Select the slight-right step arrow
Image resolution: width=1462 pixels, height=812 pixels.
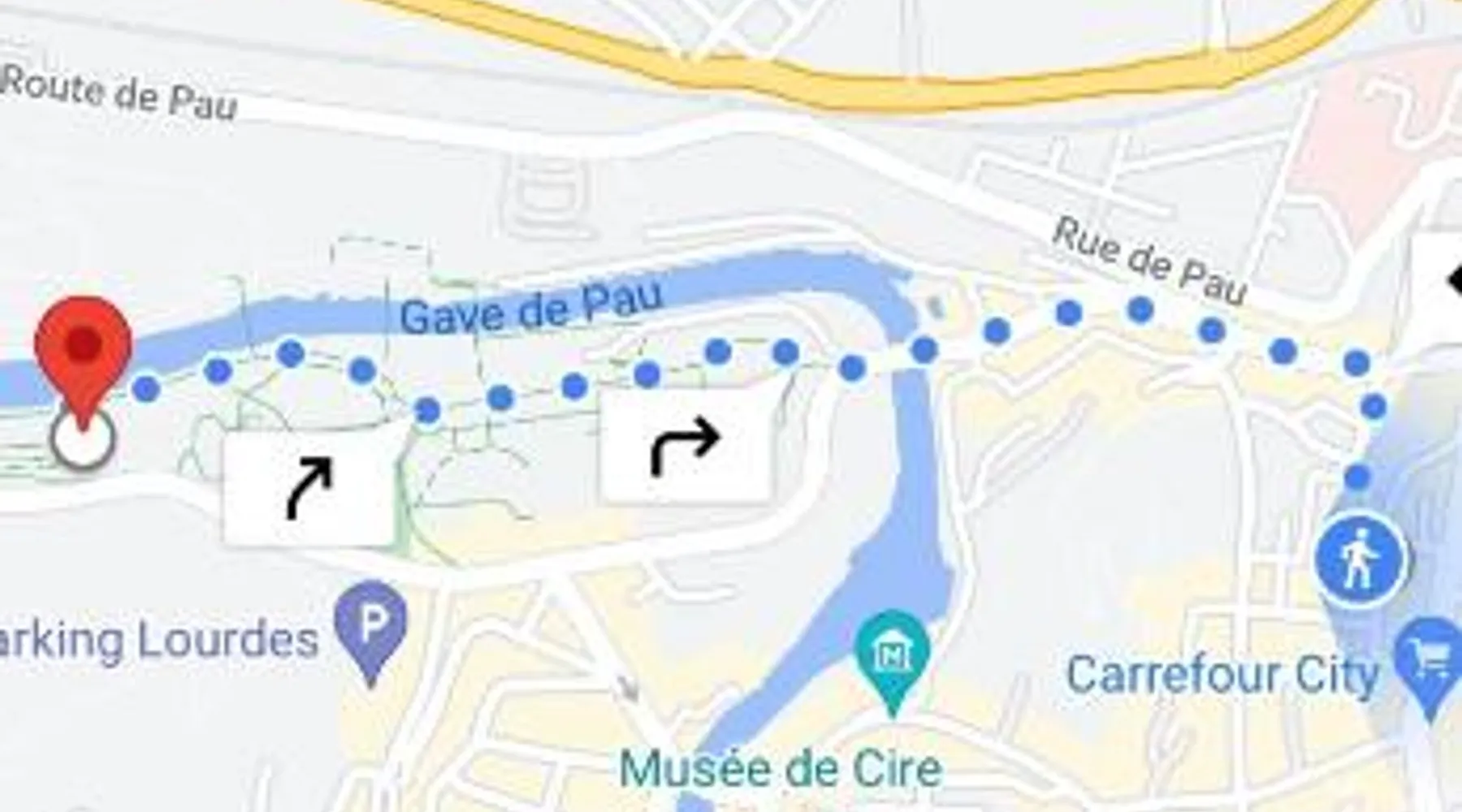coord(309,487)
